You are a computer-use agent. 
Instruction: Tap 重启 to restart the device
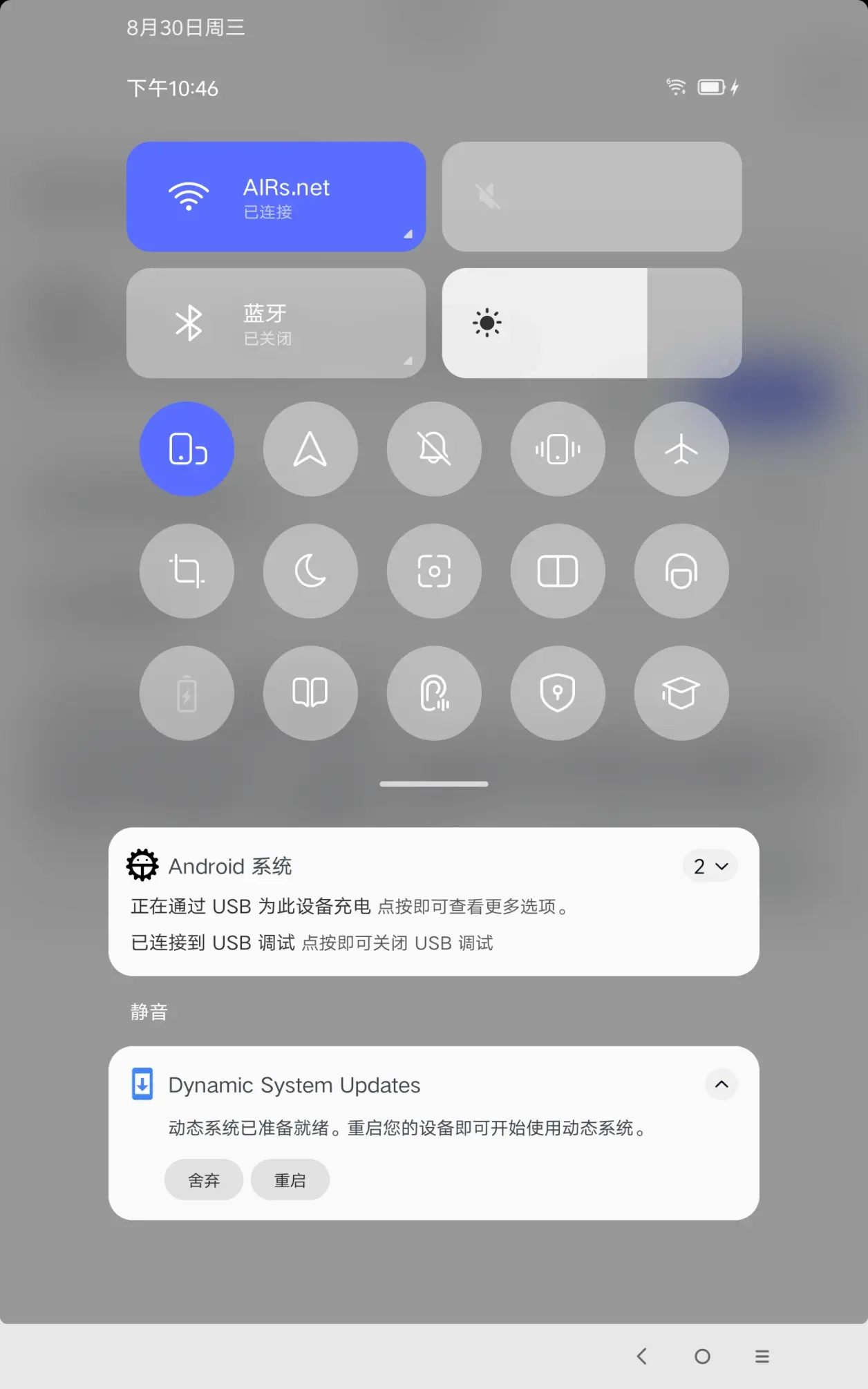click(290, 1180)
